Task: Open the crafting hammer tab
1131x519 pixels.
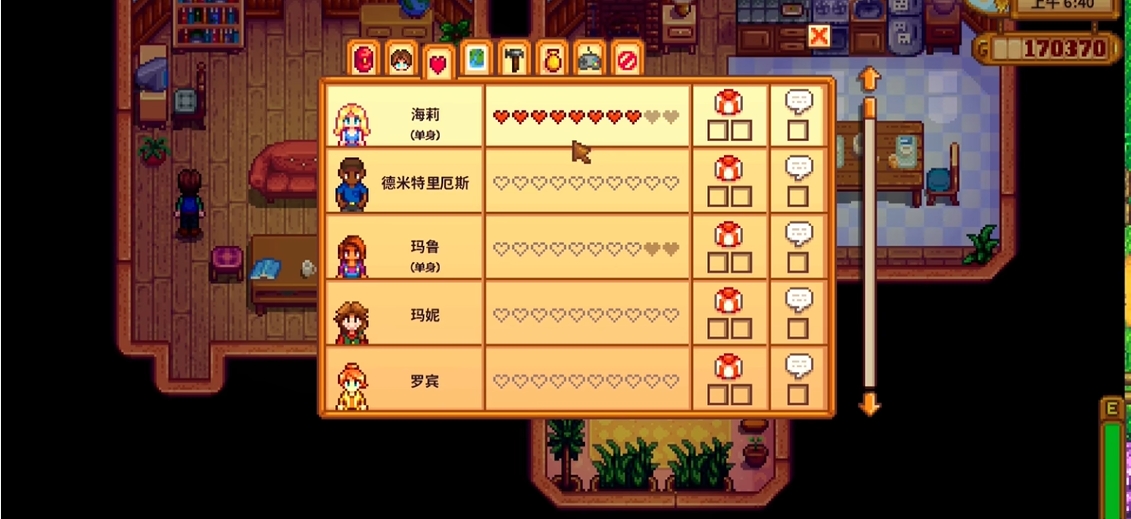Action: click(514, 59)
